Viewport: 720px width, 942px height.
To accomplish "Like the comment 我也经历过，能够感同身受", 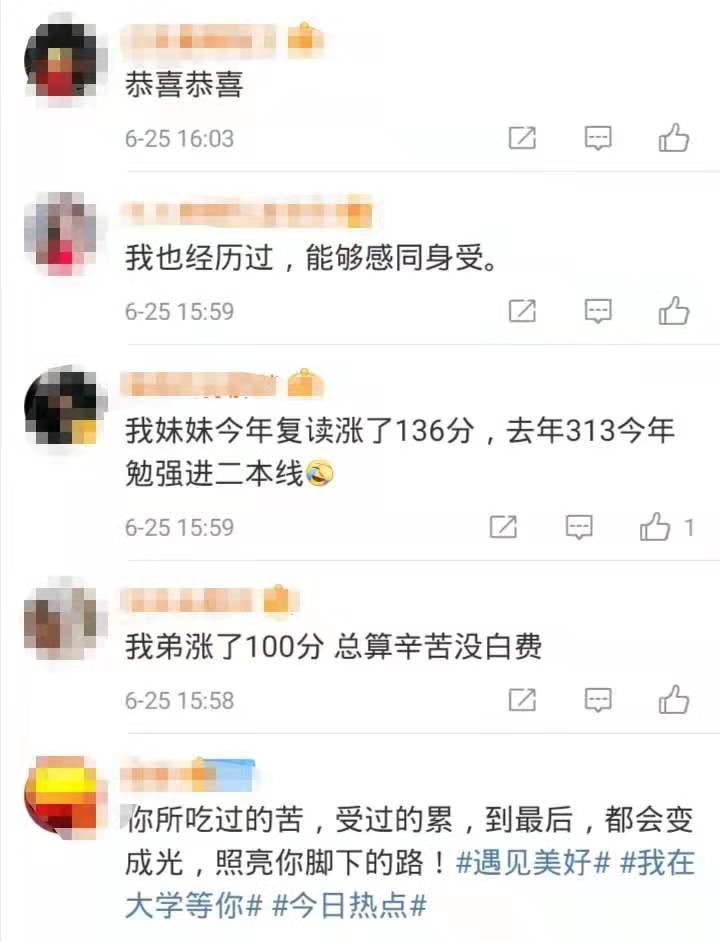I will pyautogui.click(x=674, y=311).
